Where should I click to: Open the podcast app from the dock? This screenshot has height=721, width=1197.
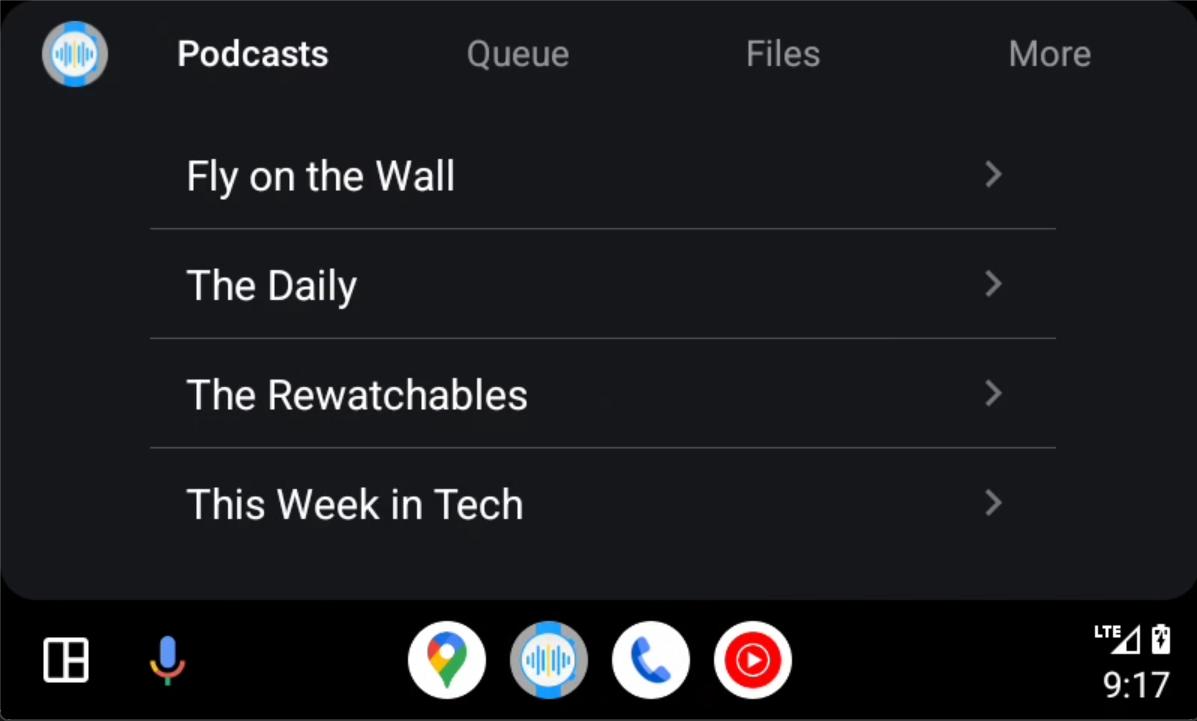548,660
